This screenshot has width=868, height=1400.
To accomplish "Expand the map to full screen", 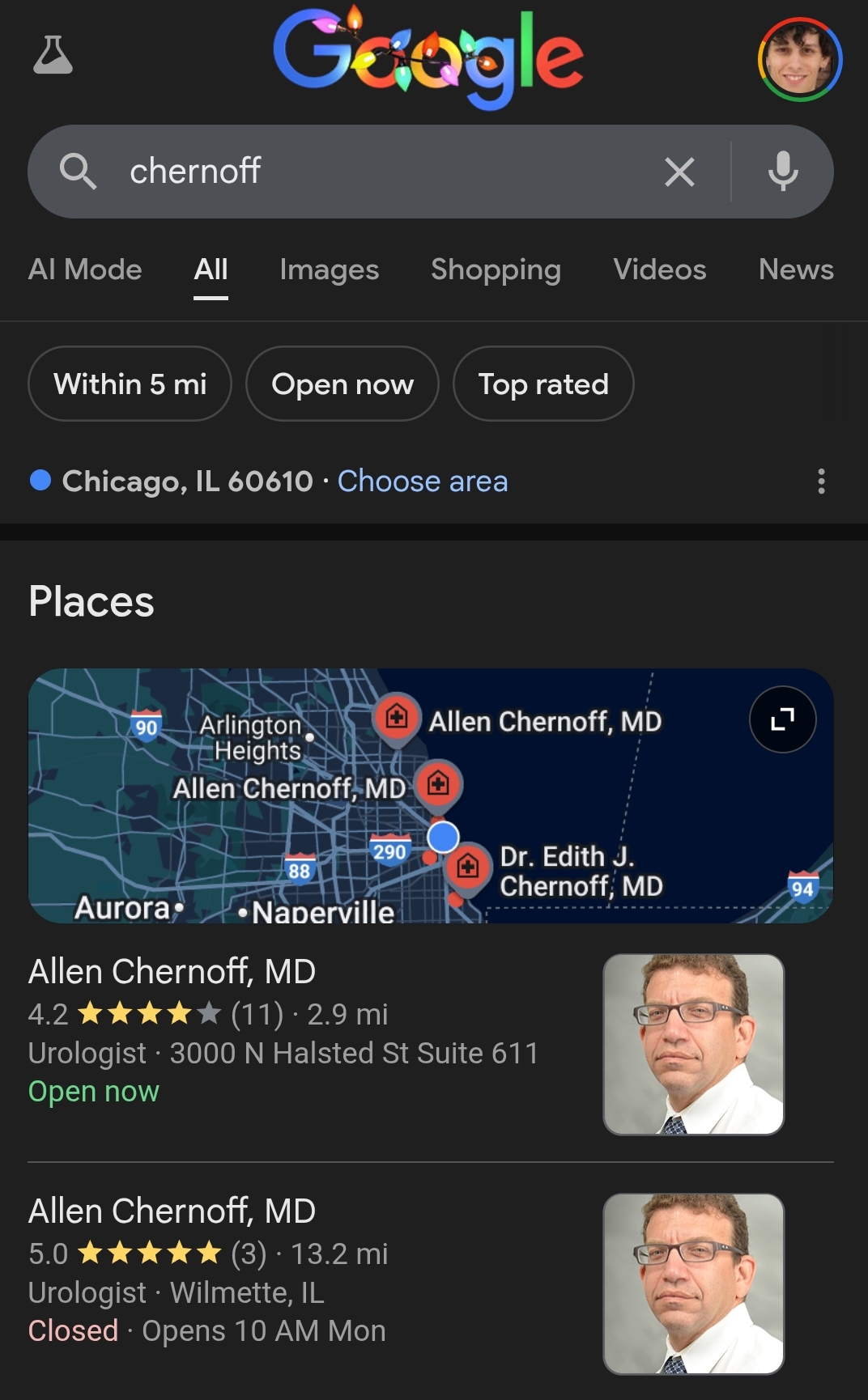I will 782,719.
